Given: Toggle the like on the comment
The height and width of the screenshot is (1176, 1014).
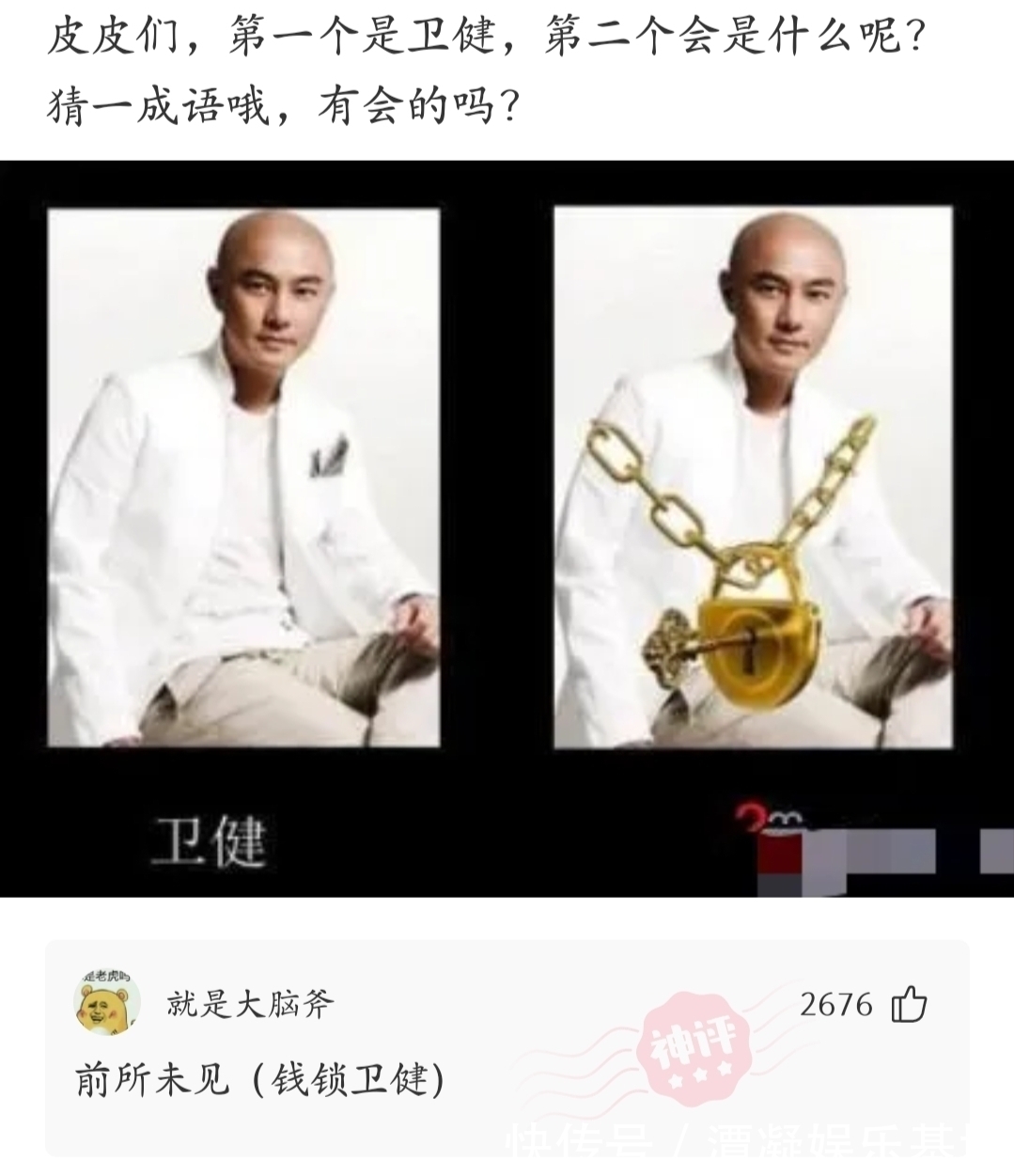Looking at the screenshot, I should pos(911,1005).
